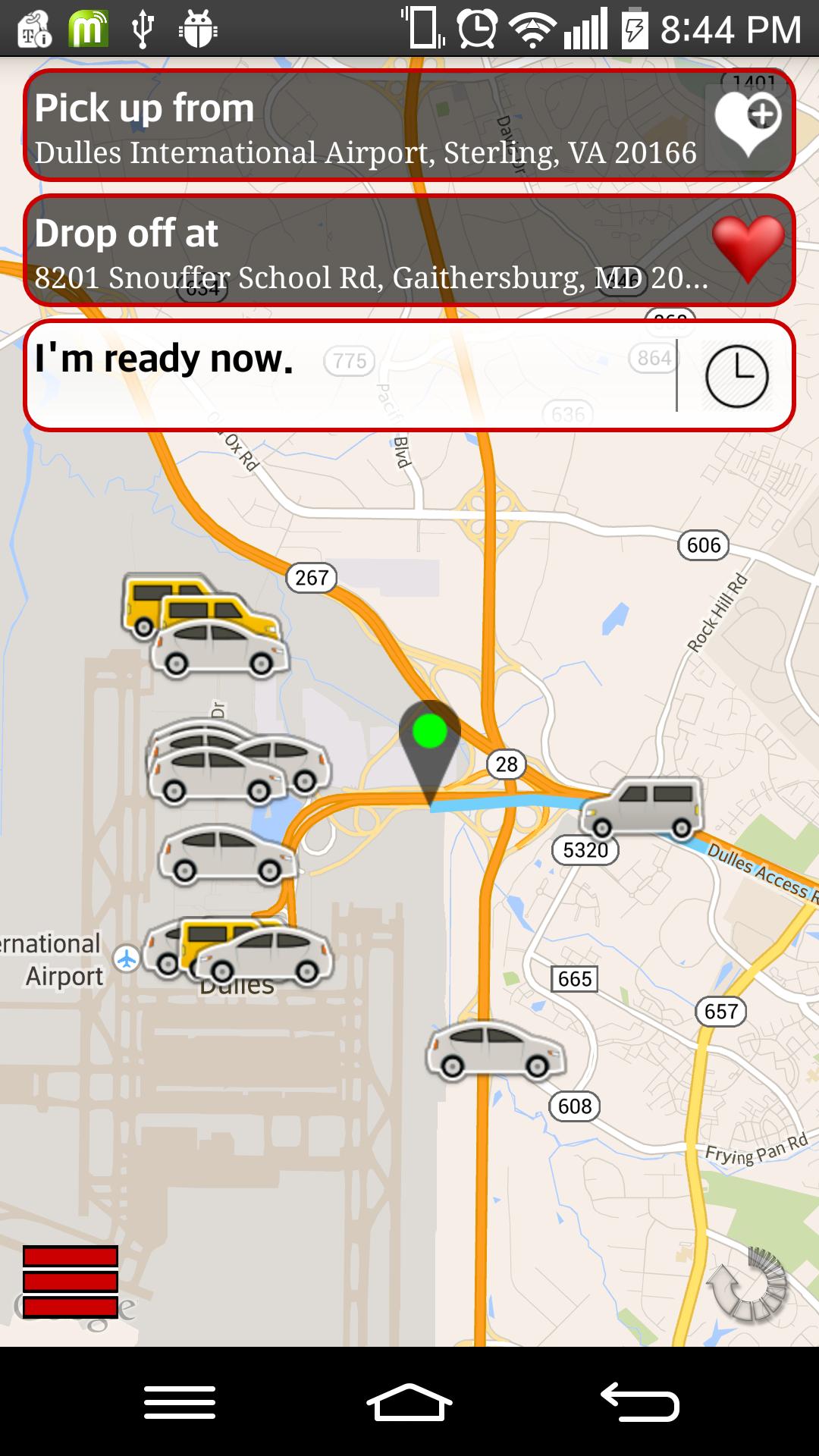Open the red hamburger menu at bottom left

coord(71,1282)
